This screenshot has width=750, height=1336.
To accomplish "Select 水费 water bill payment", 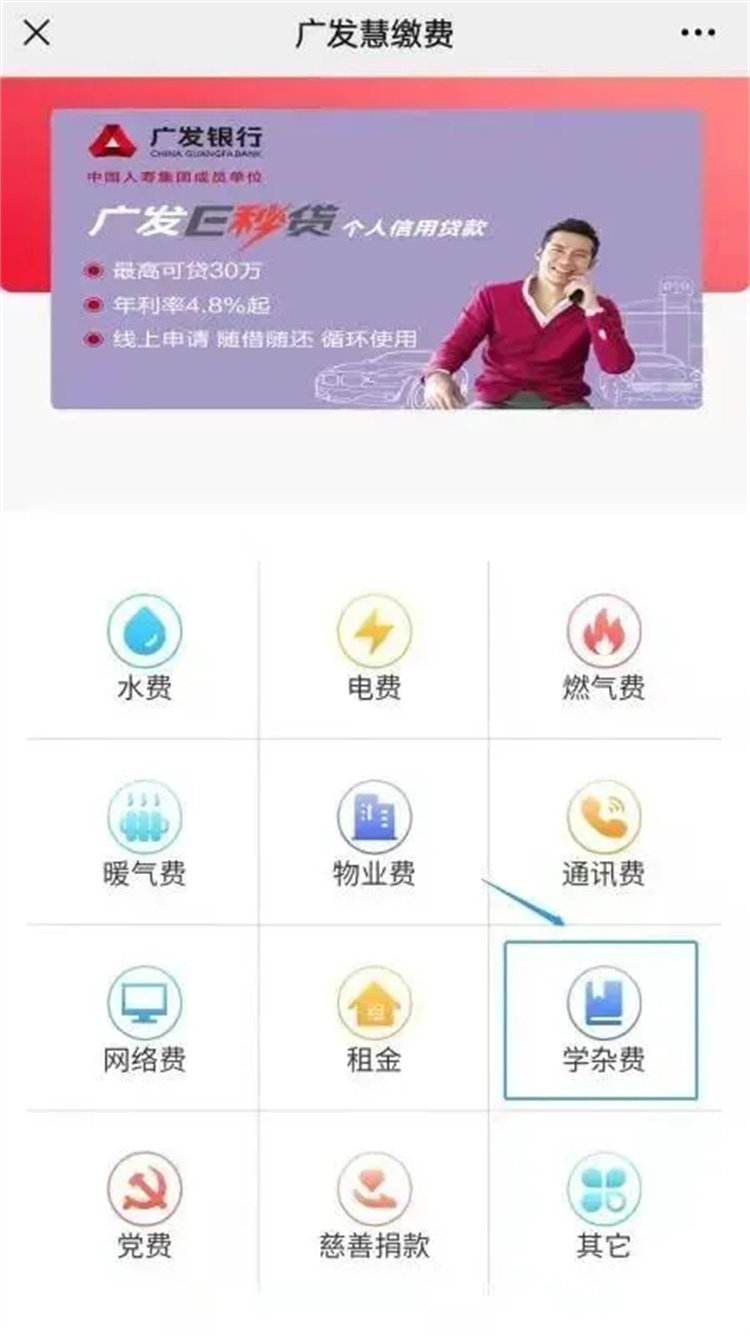I will (145, 649).
